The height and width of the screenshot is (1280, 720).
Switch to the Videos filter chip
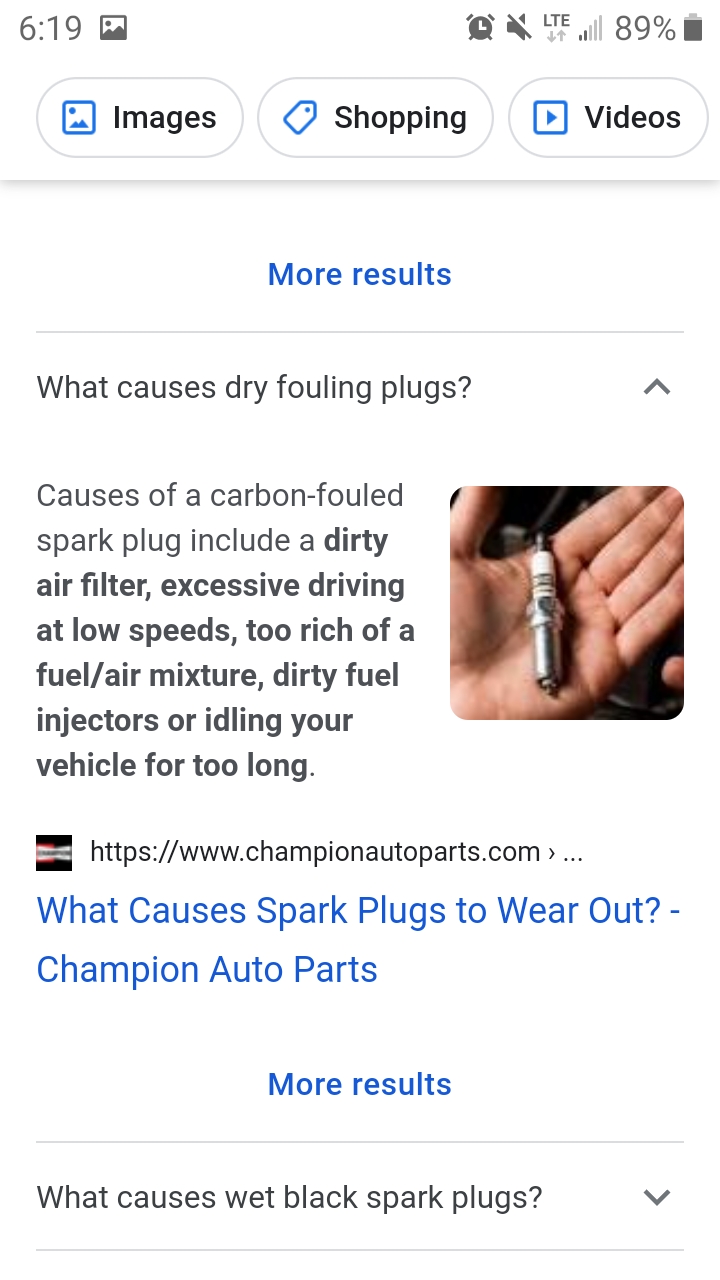coord(608,118)
